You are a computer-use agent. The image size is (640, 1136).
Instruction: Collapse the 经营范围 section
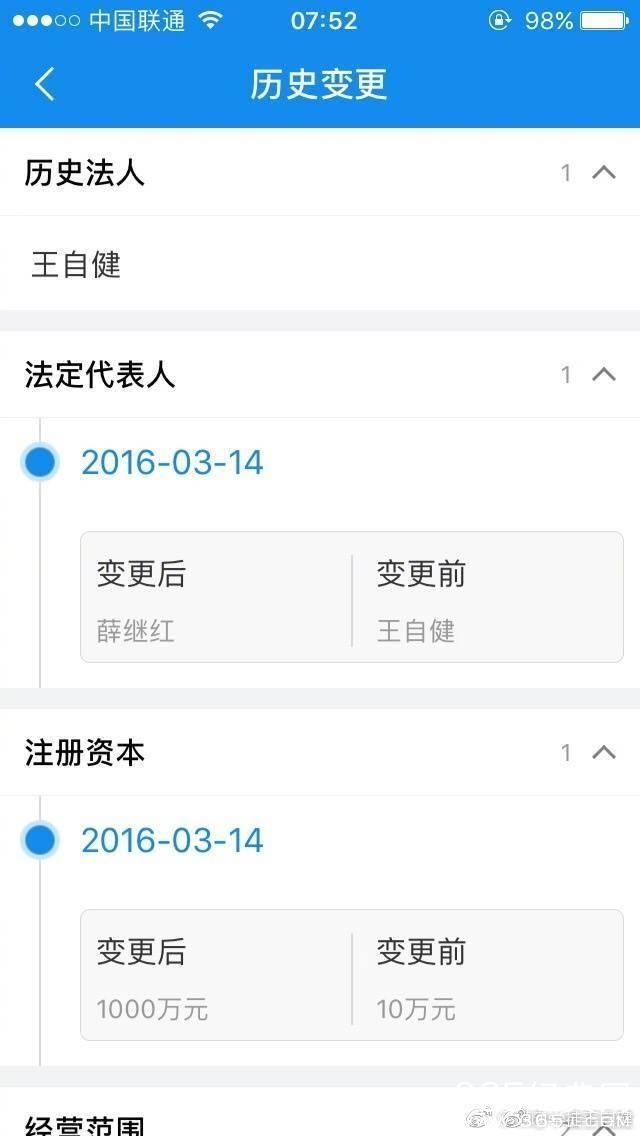[x=603, y=1126]
